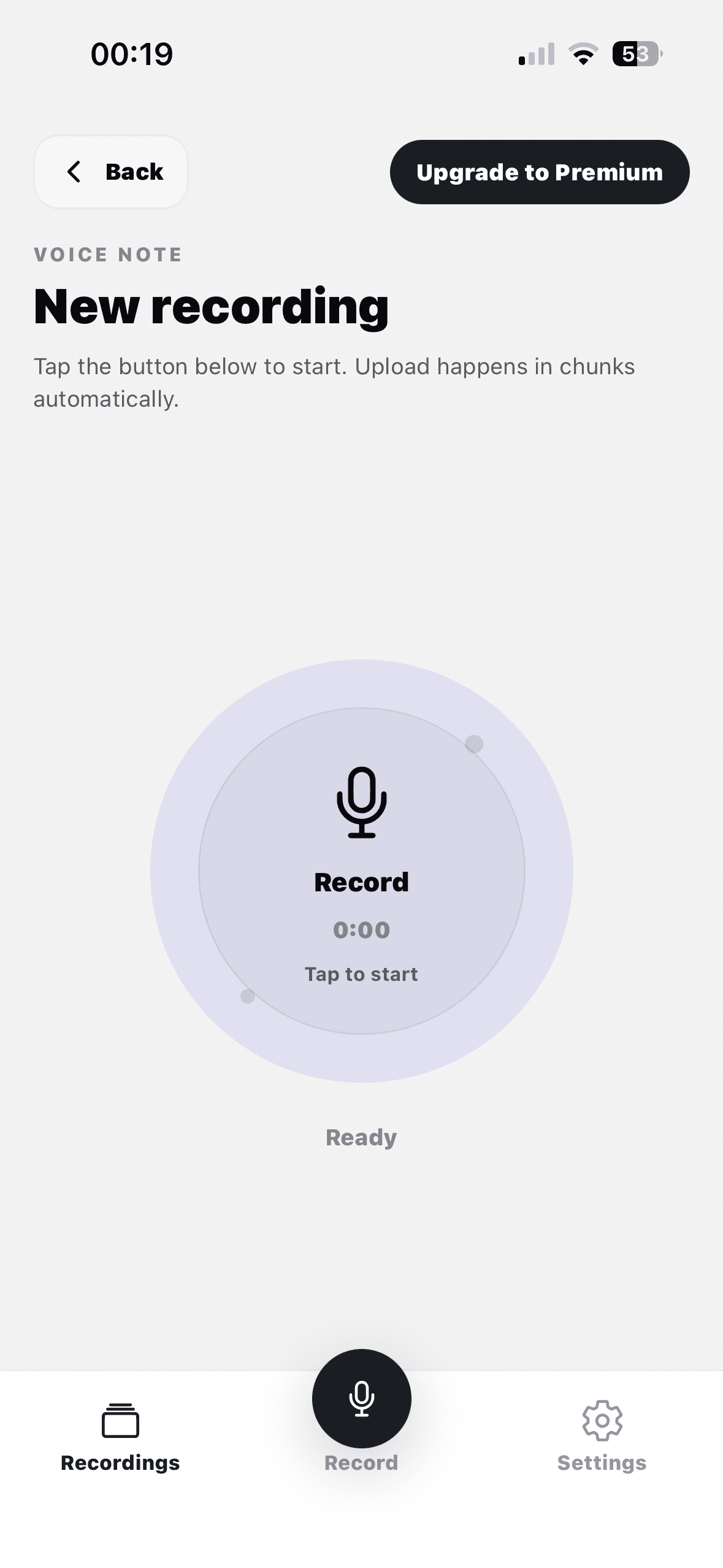Tap the Record circle to start recording
Image resolution: width=723 pixels, height=1568 pixels.
(361, 883)
